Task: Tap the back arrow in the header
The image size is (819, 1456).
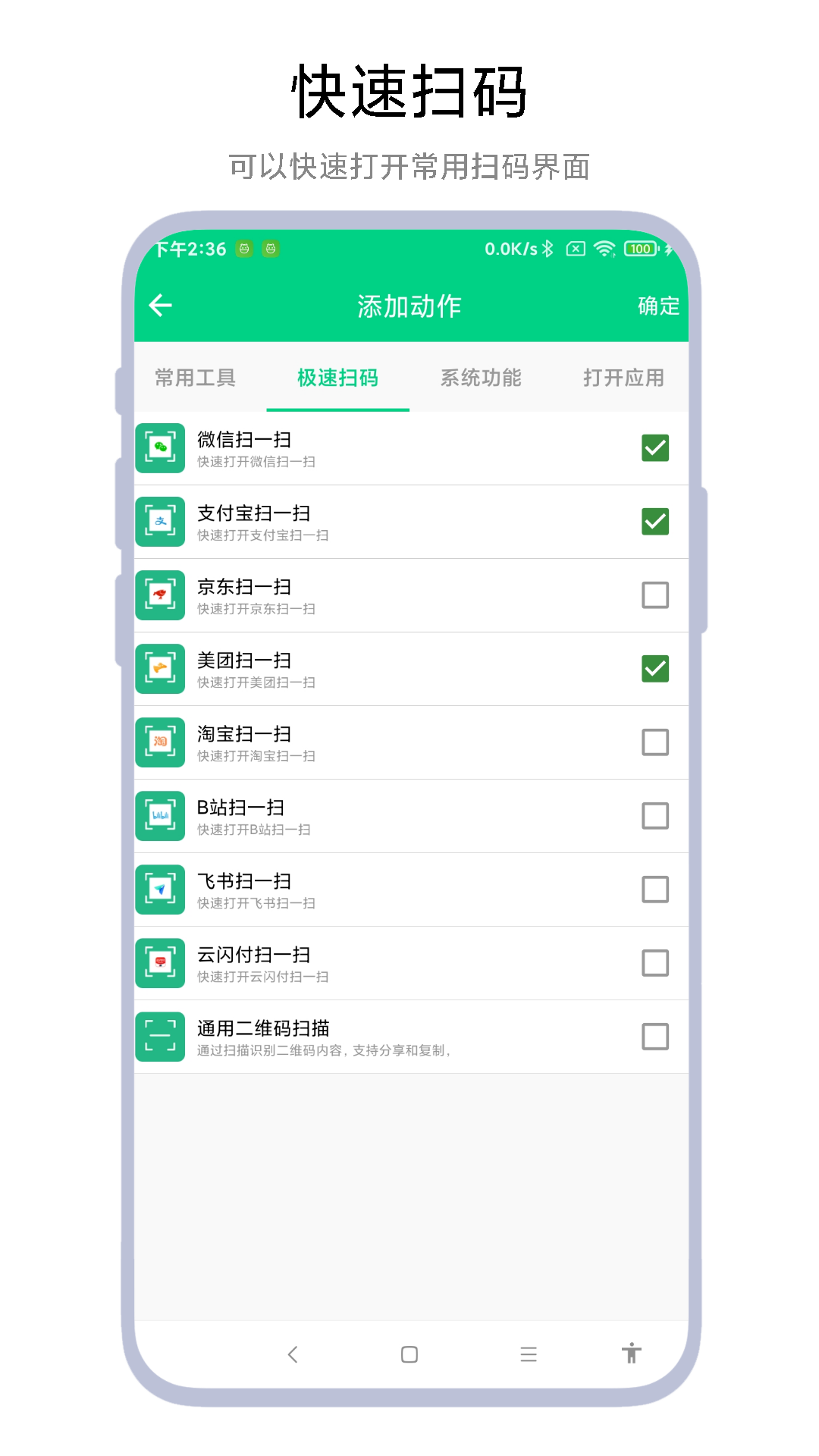Action: pos(160,306)
